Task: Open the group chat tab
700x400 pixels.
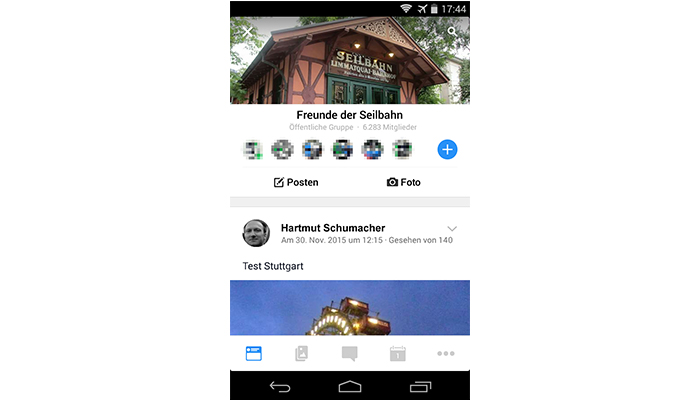Action: tap(349, 353)
